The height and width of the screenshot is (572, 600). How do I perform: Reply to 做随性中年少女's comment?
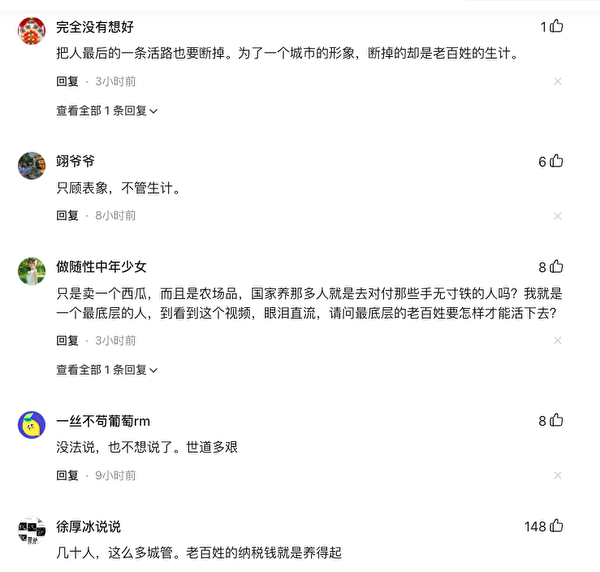(67, 341)
